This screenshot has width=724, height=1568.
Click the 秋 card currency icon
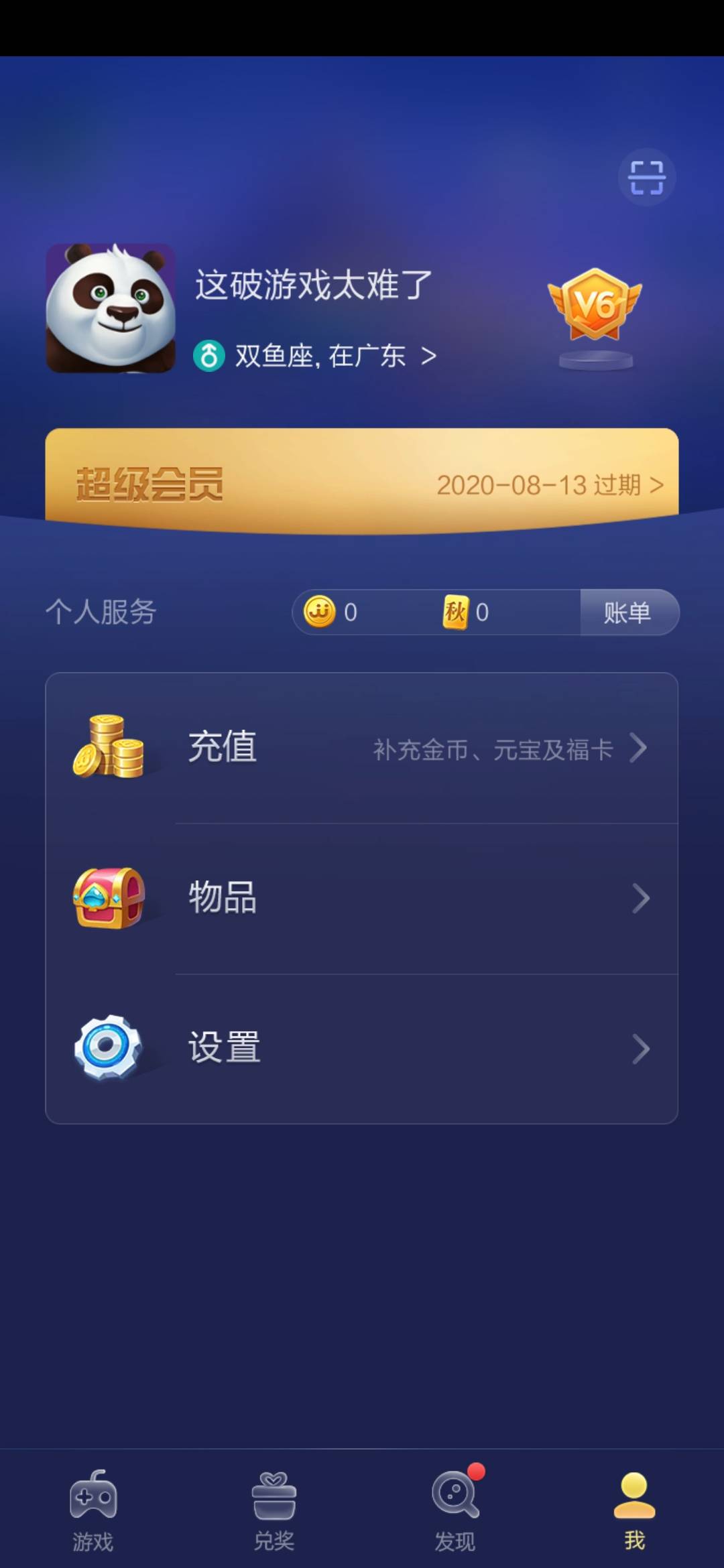[x=455, y=612]
